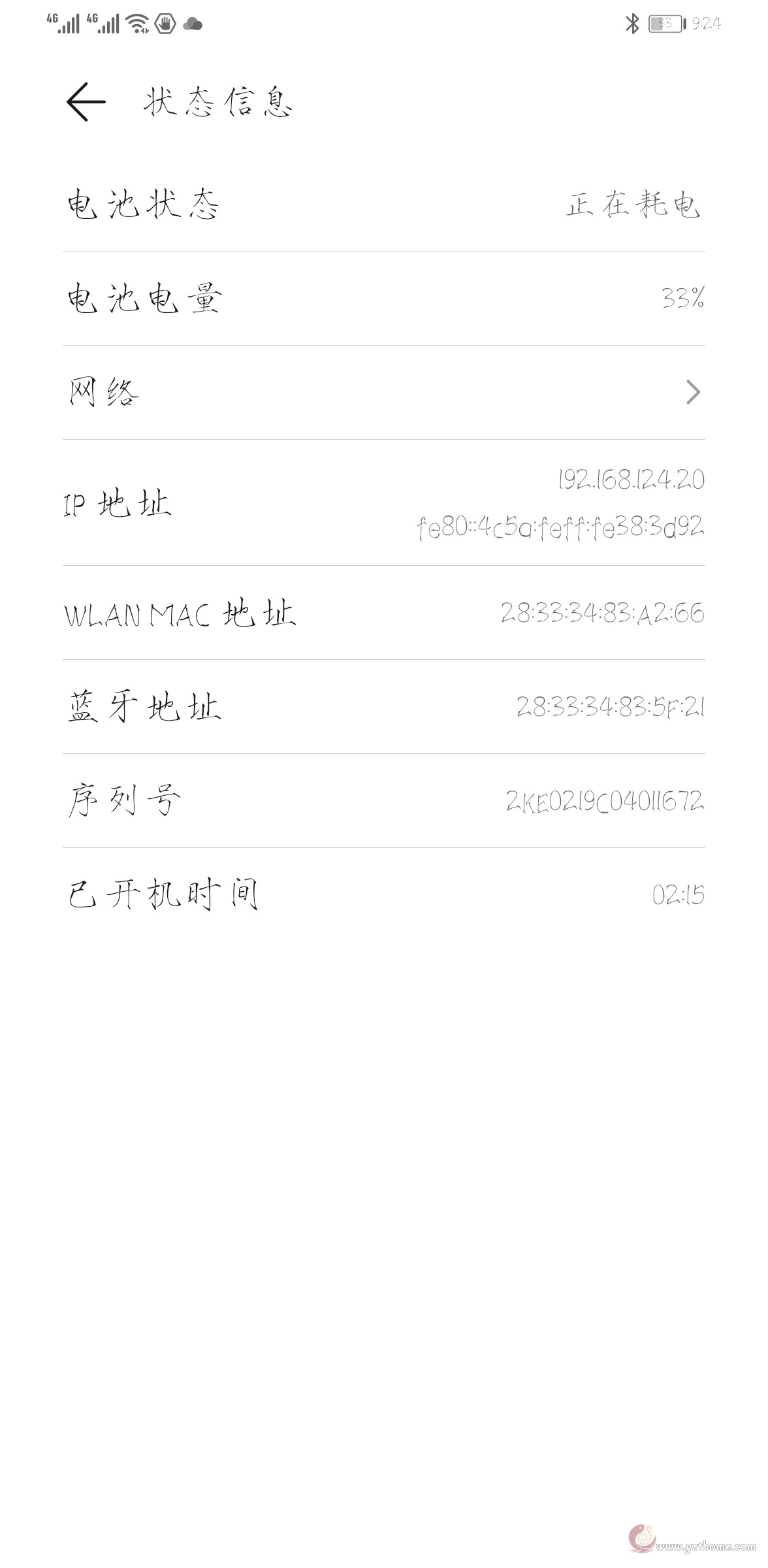
Task: Open the 网络 row
Action: coord(384,393)
